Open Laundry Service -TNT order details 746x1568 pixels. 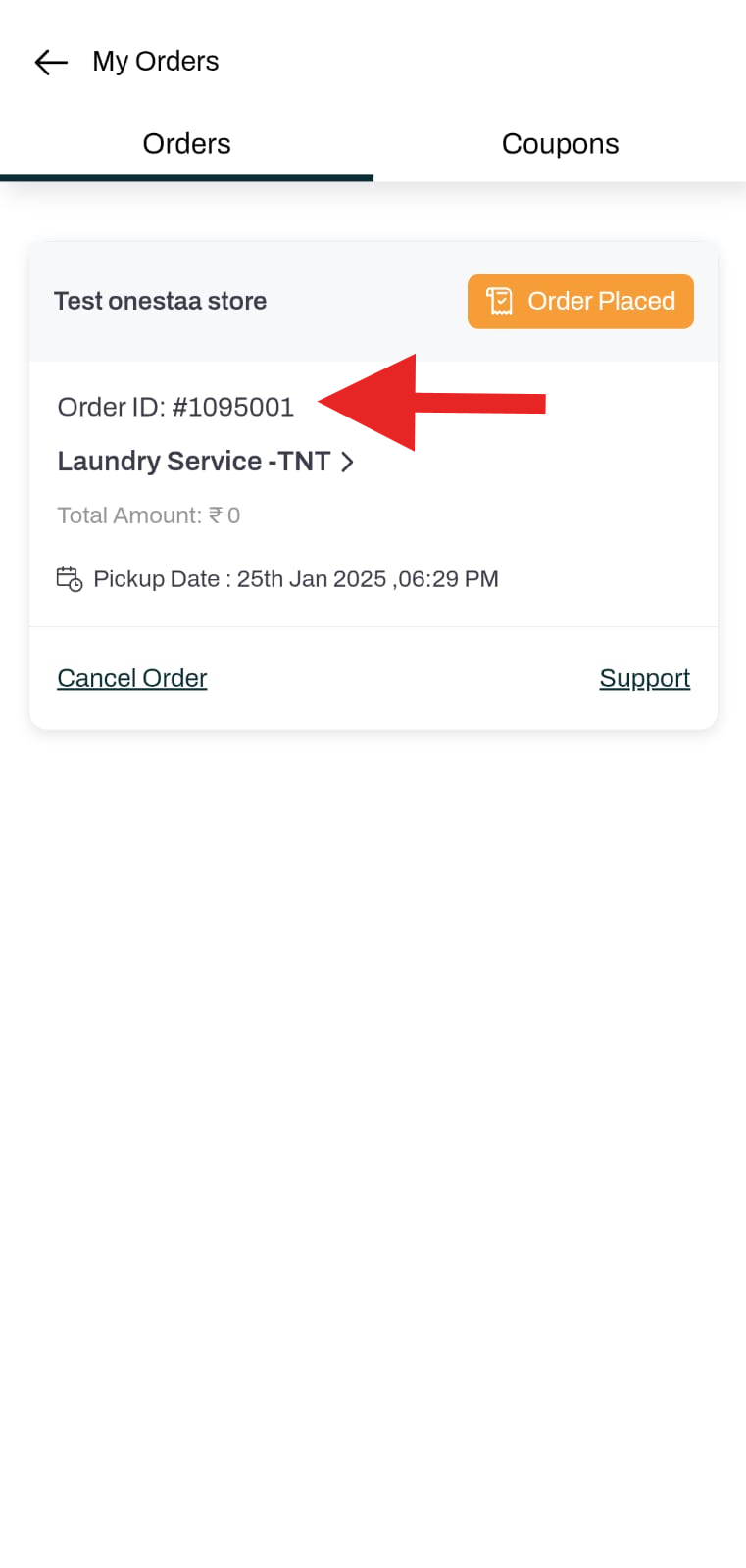[205, 461]
